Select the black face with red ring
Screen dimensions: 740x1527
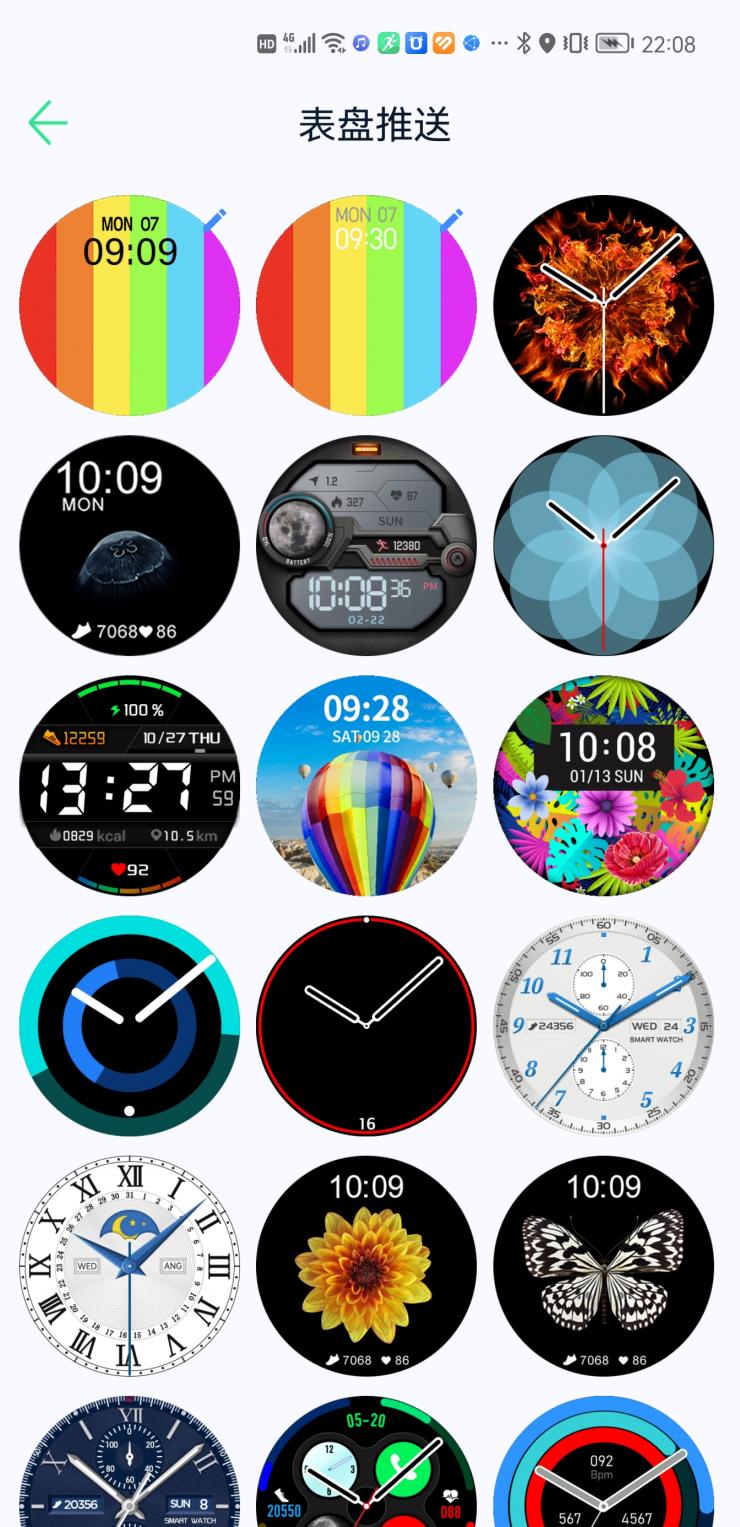tap(367, 1025)
